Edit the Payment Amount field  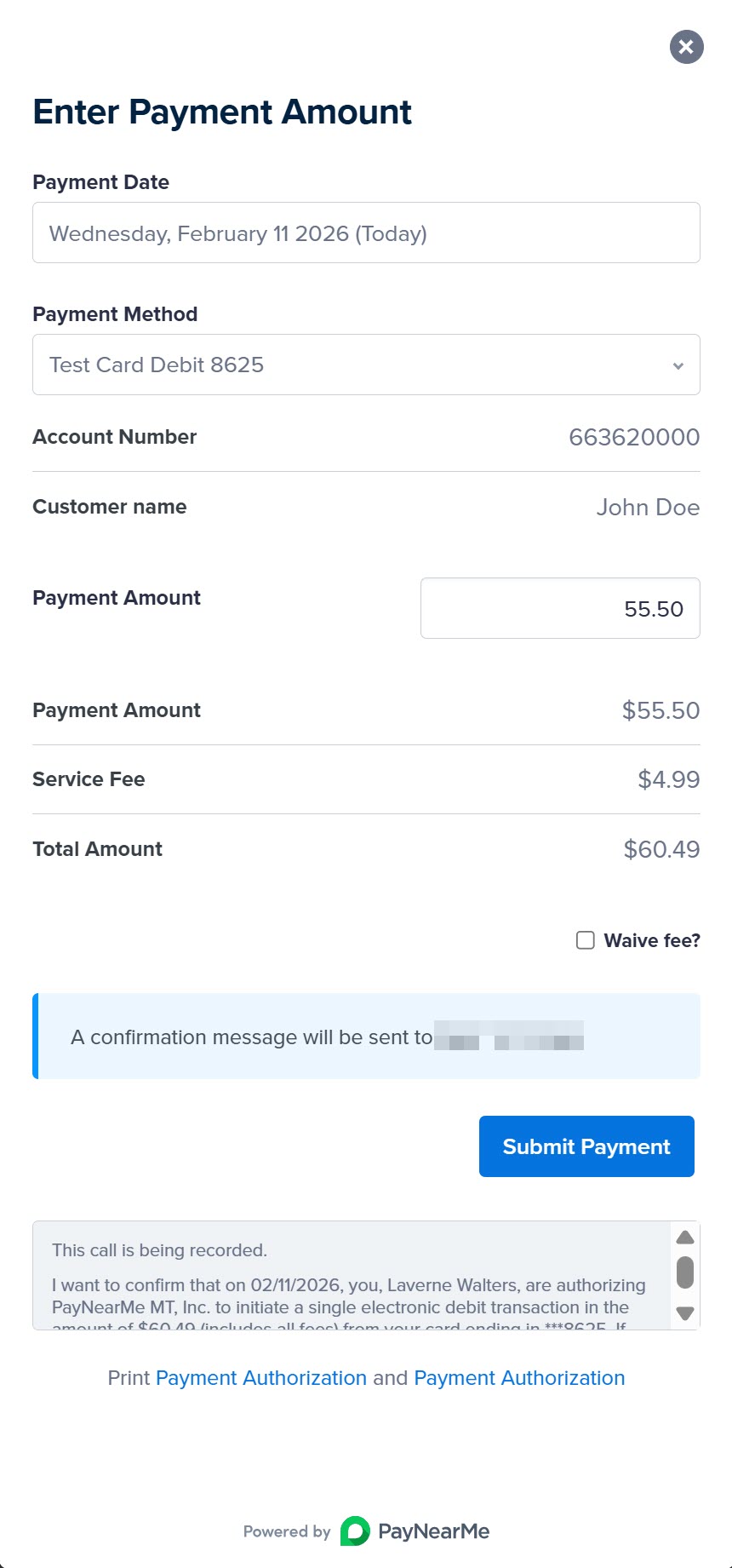point(560,608)
